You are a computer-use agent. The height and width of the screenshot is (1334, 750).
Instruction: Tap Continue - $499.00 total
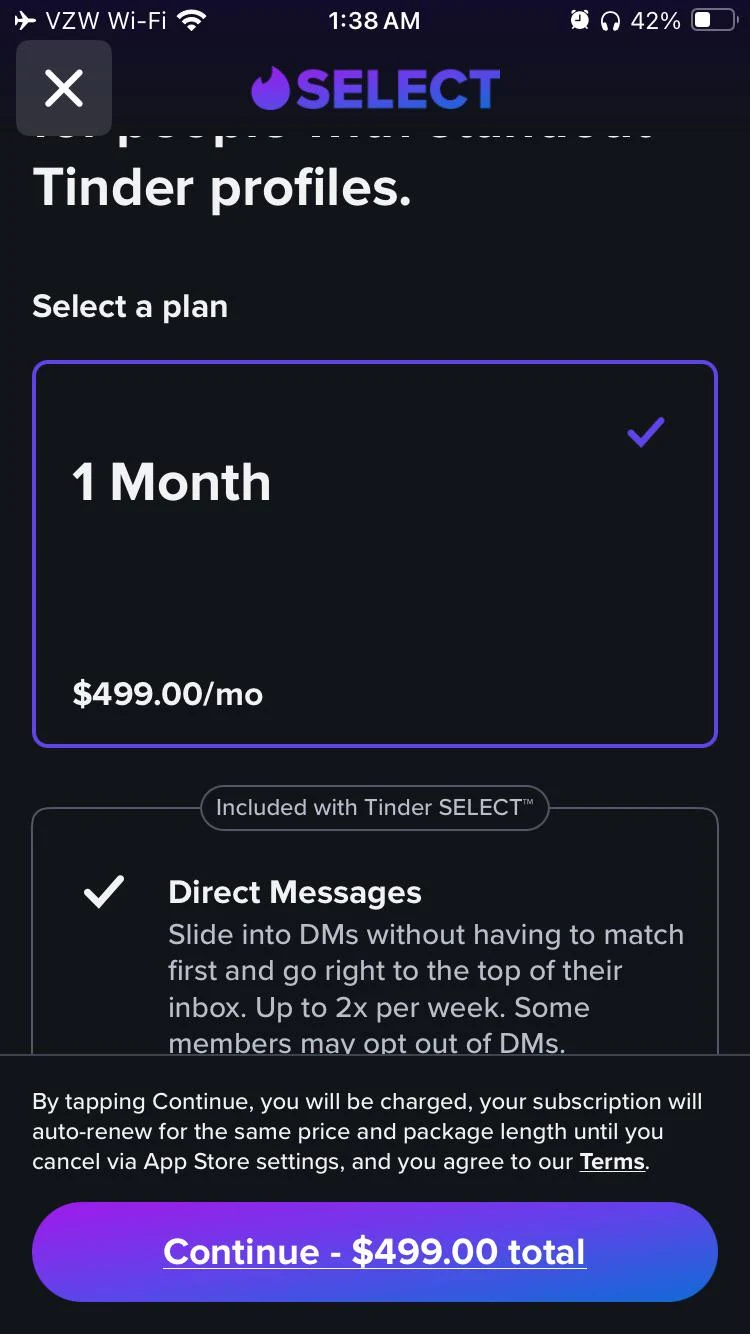374,1251
